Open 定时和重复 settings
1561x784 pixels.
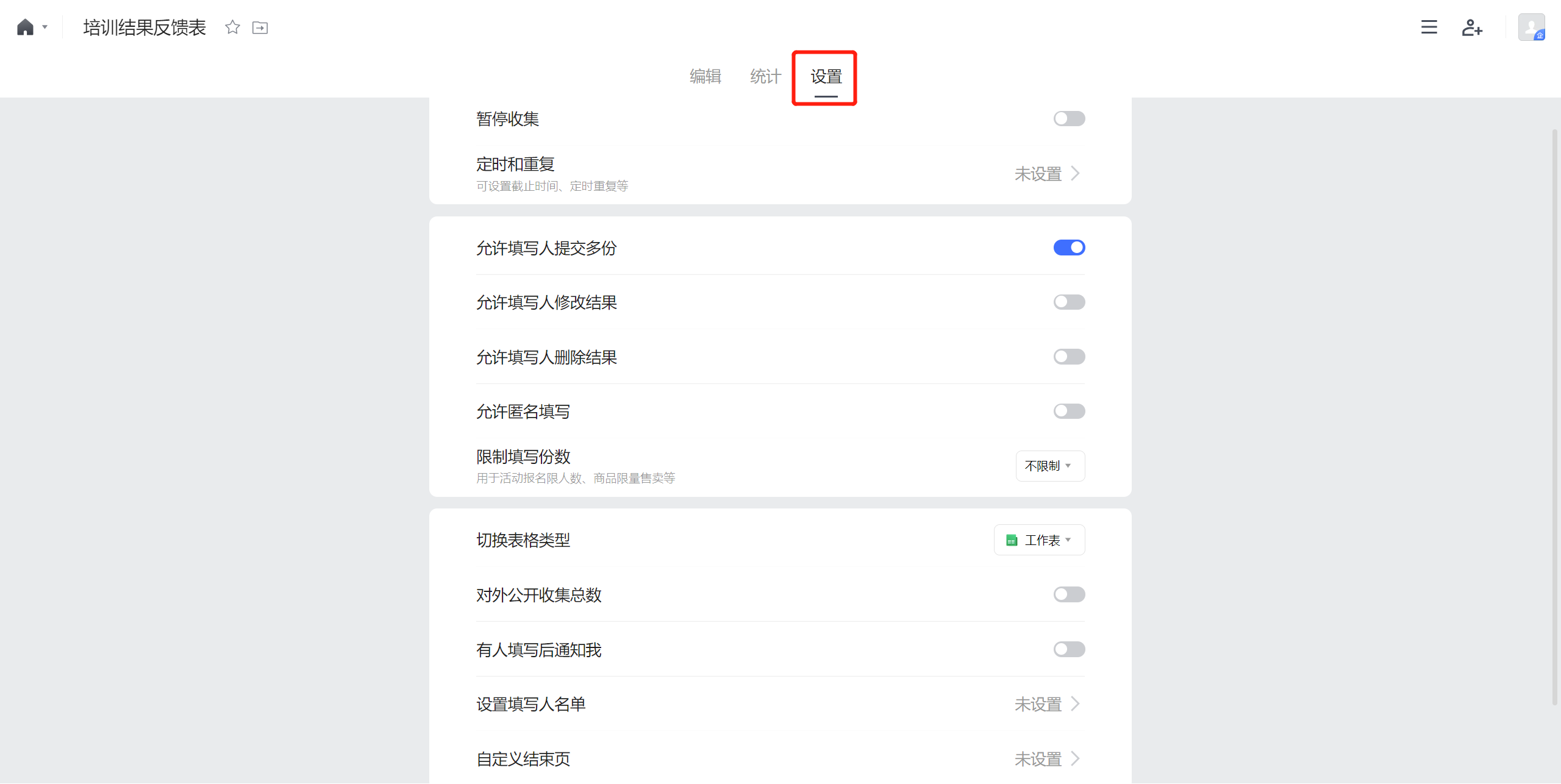tap(1047, 174)
